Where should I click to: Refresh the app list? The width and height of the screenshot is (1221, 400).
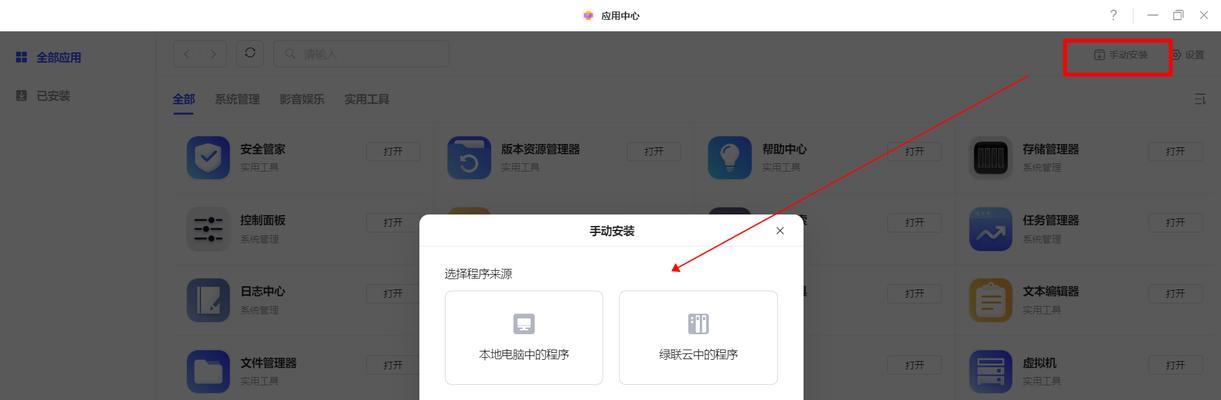[250, 54]
